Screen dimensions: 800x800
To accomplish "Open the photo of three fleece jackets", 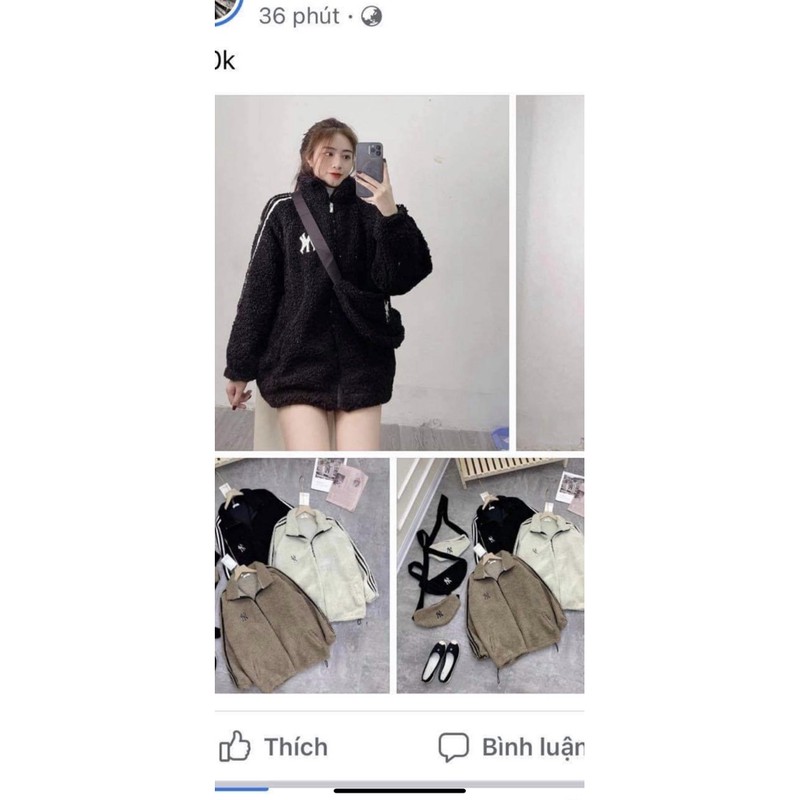I will [x=302, y=575].
